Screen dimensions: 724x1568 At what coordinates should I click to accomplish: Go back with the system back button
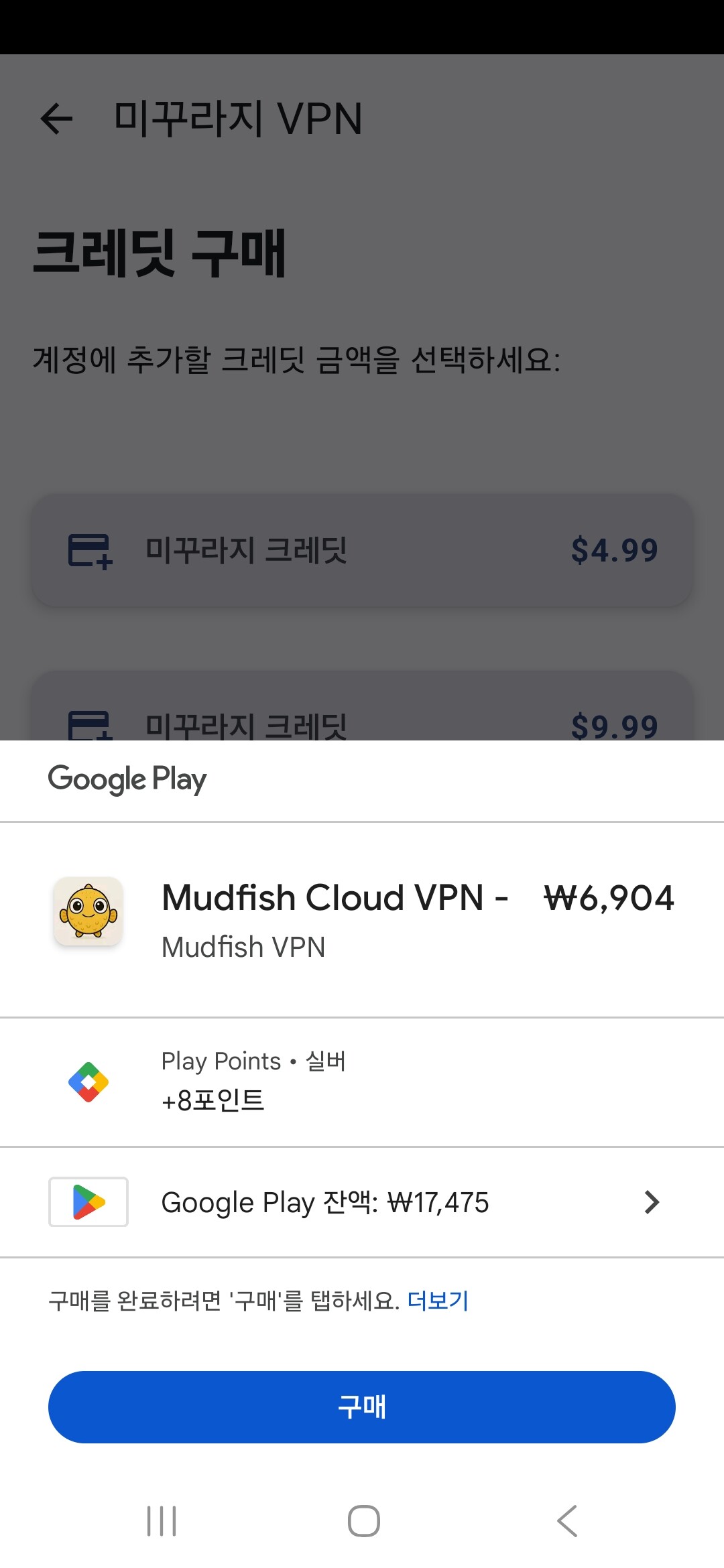(567, 1520)
